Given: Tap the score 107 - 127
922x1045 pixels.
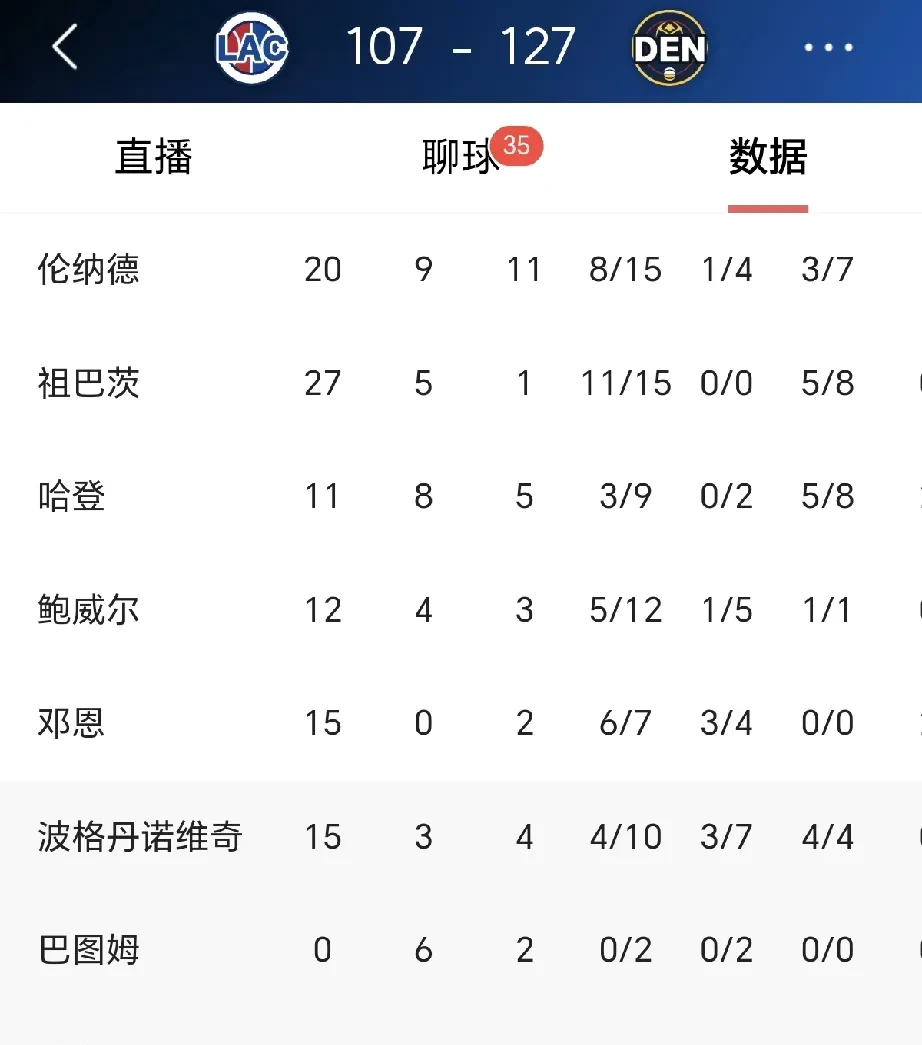Looking at the screenshot, I should point(460,46).
